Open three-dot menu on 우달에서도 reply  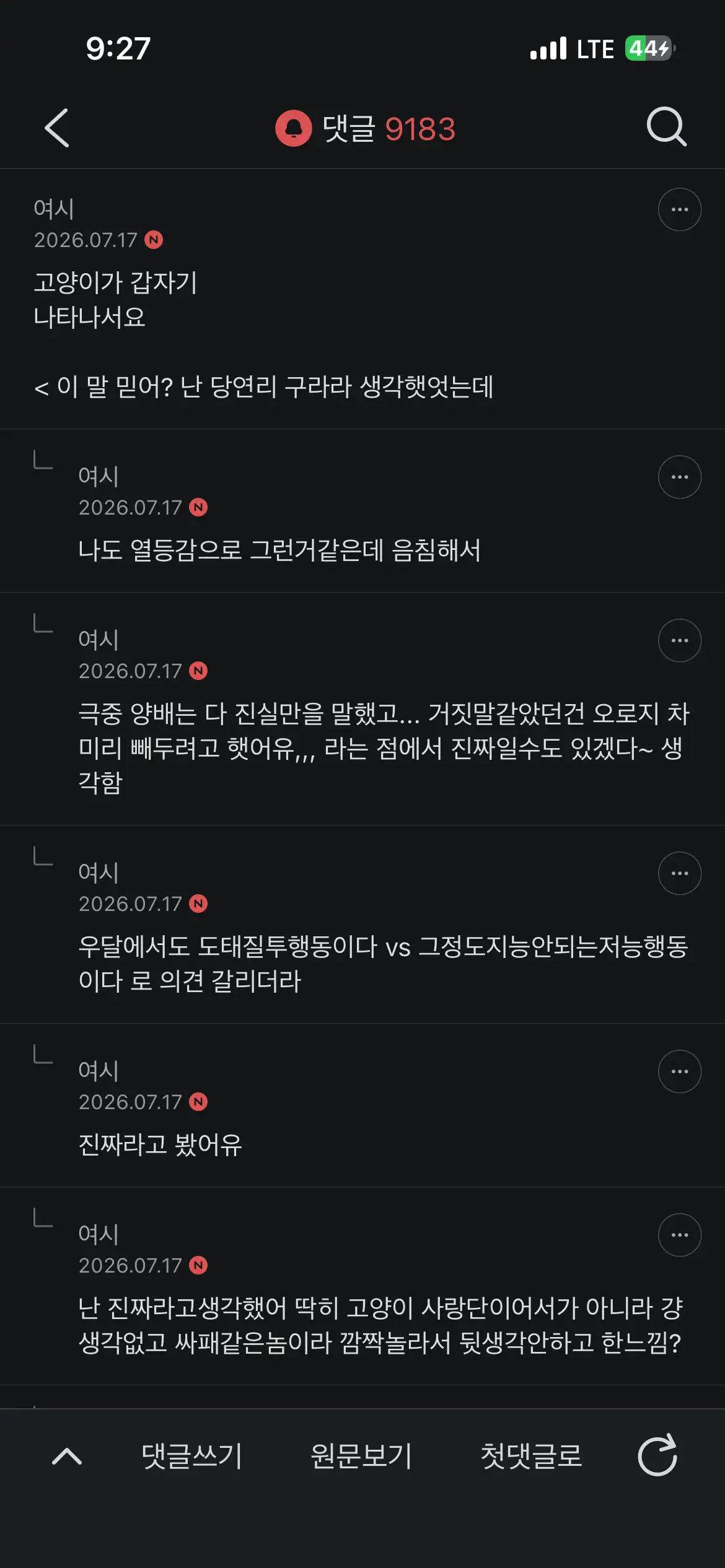680,873
